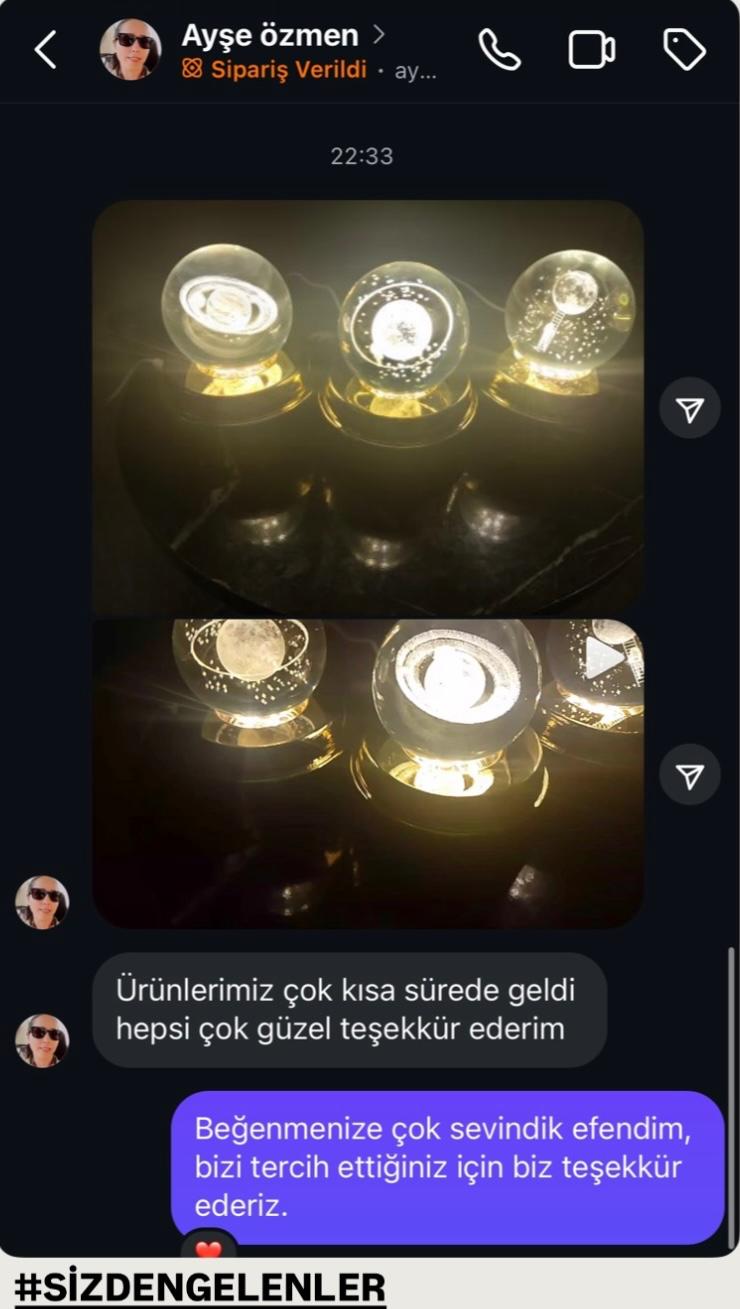740x1309 pixels.
Task: Forward the first crystal globe photo
Action: pos(690,408)
